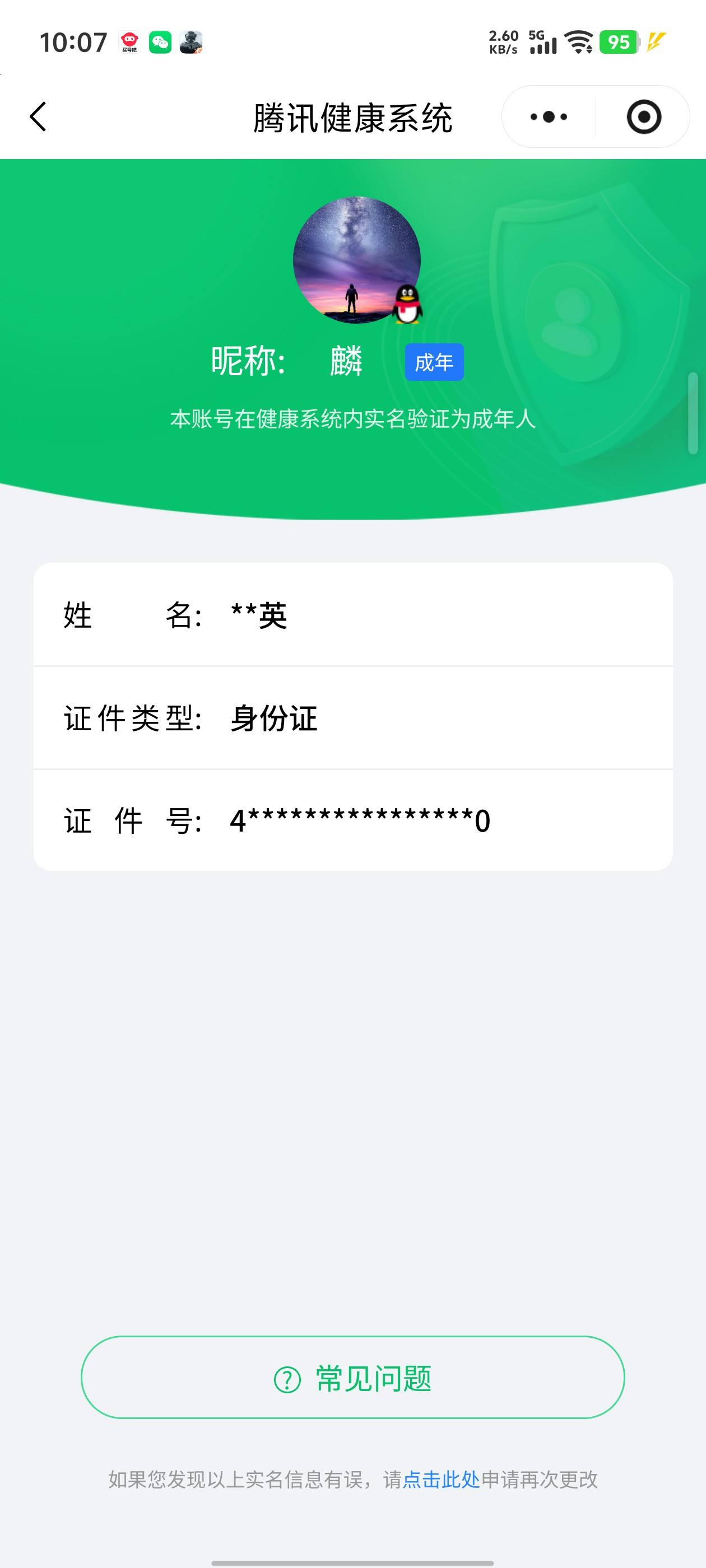Image resolution: width=706 pixels, height=1568 pixels.
Task: Tap the back arrow to exit page
Action: click(38, 117)
